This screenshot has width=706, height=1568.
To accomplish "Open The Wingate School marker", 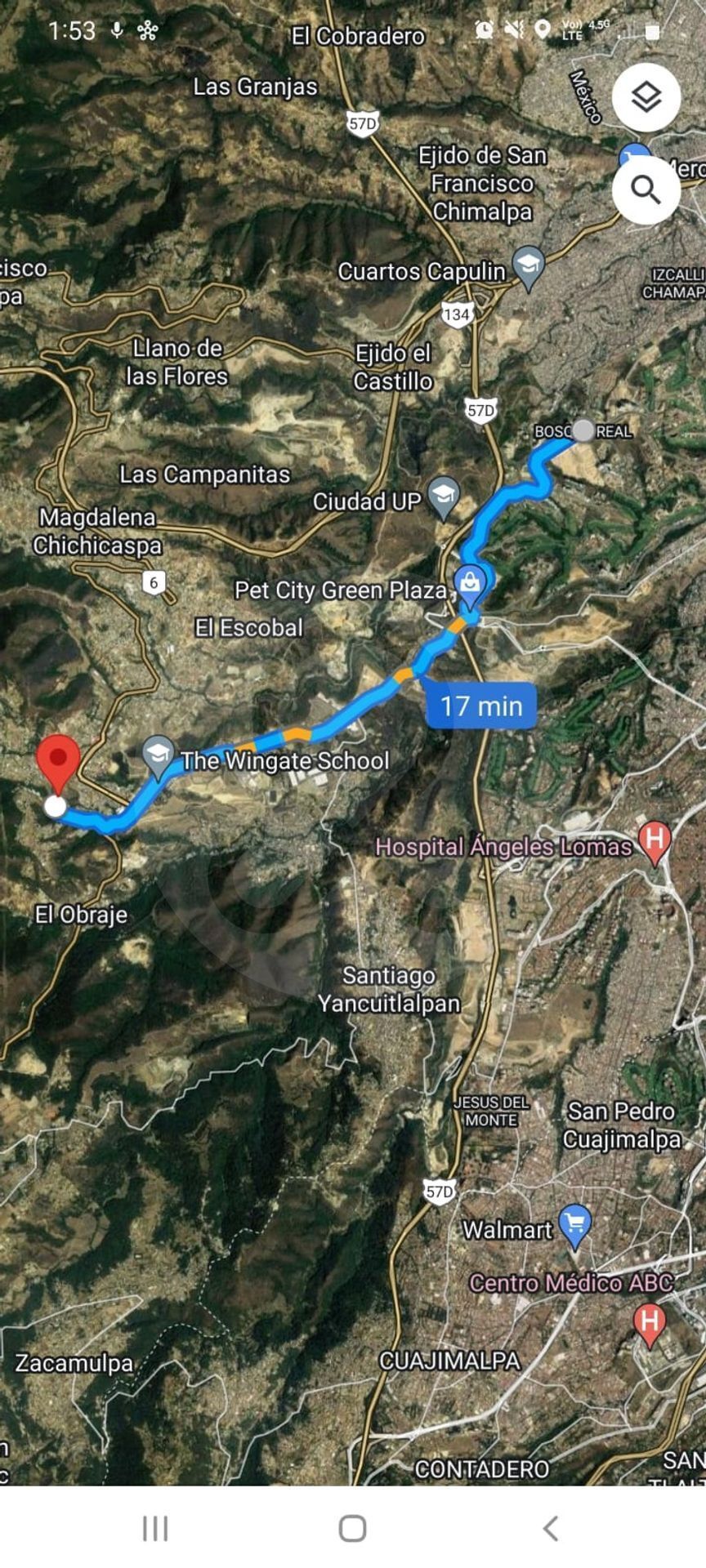I will click(x=158, y=755).
